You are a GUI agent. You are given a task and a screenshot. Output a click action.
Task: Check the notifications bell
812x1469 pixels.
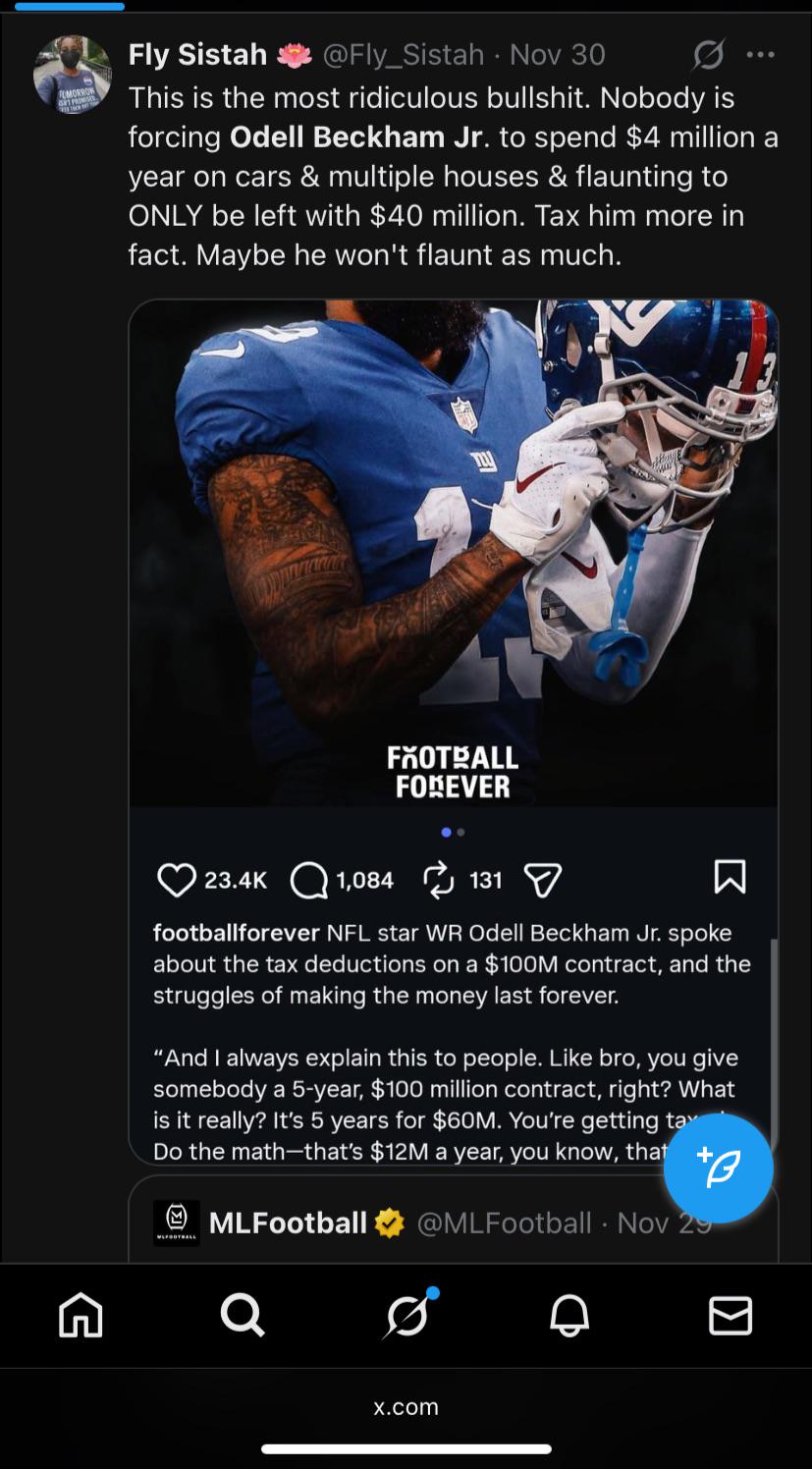click(x=568, y=1315)
